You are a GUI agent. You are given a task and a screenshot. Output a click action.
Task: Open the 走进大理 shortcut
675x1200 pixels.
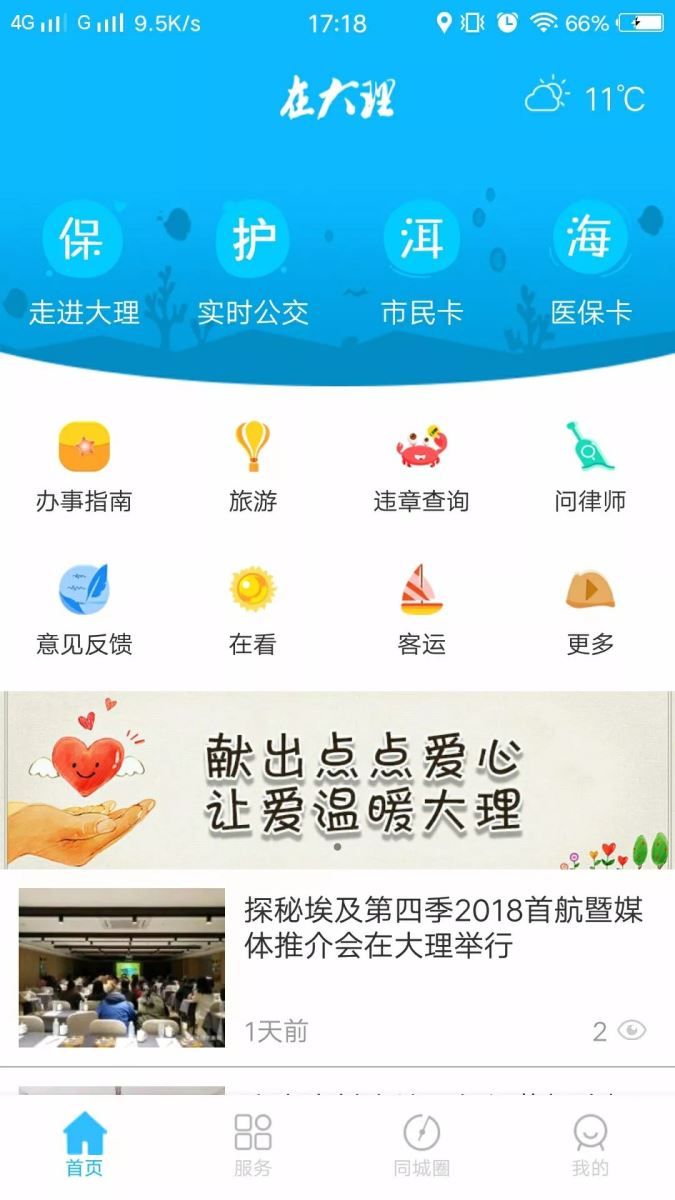84,262
